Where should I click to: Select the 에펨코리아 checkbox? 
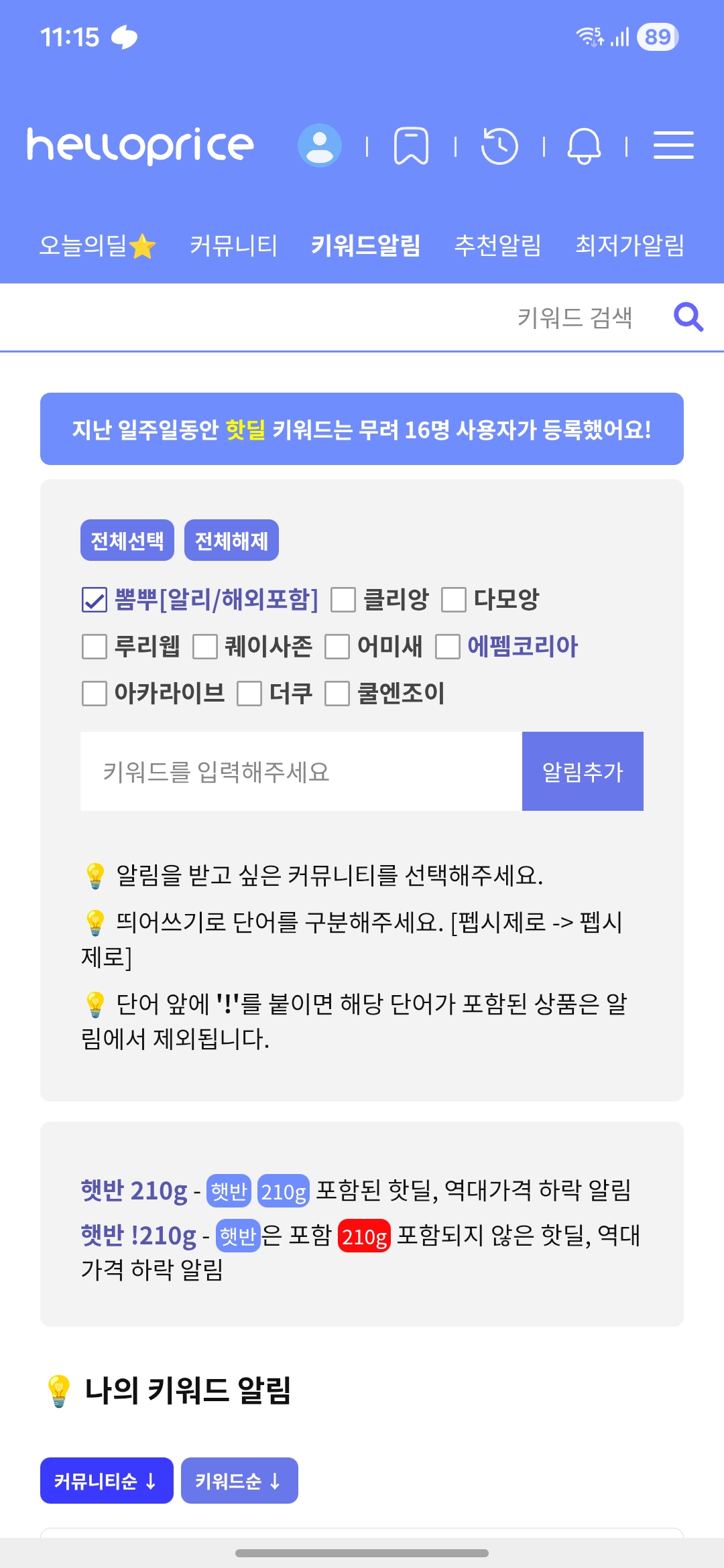(x=448, y=647)
